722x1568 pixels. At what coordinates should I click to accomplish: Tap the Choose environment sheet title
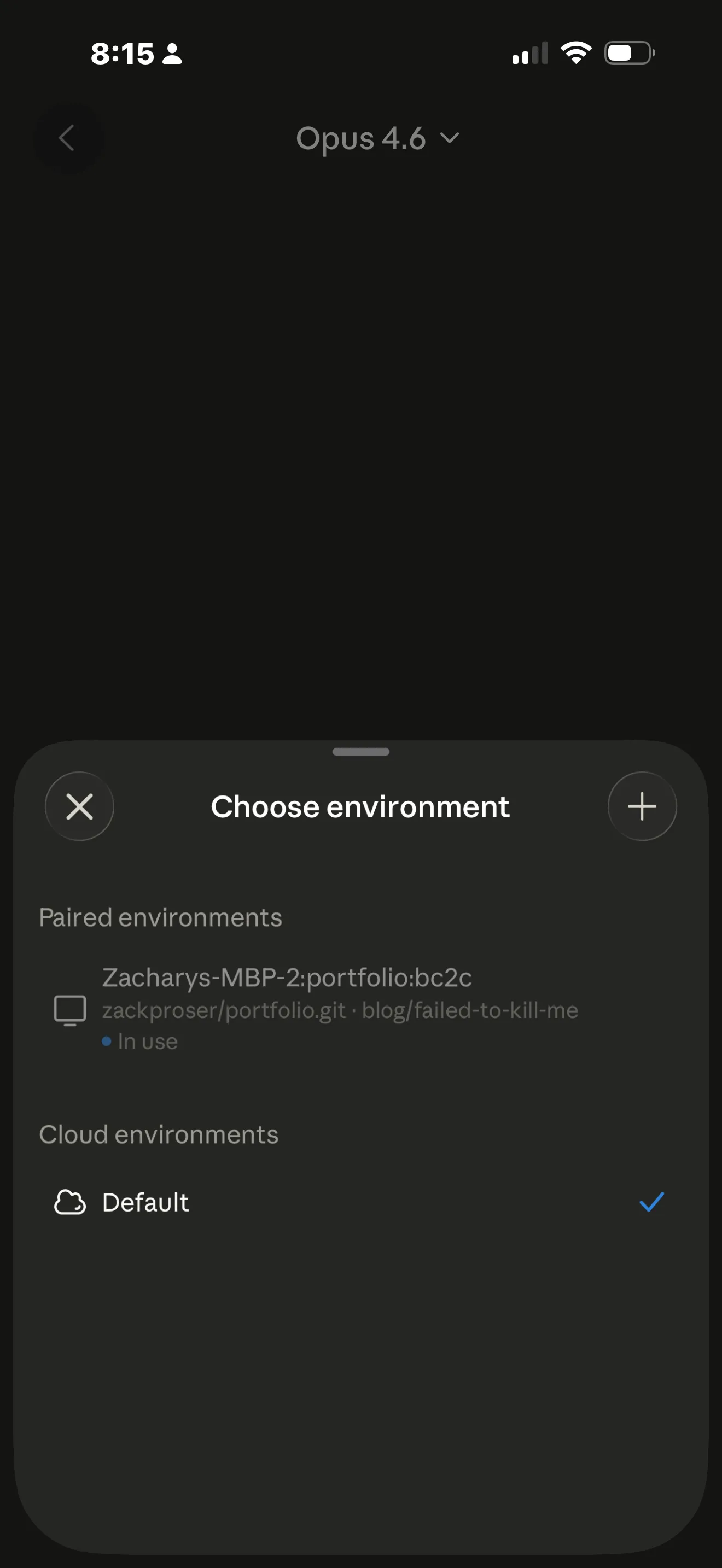point(360,806)
